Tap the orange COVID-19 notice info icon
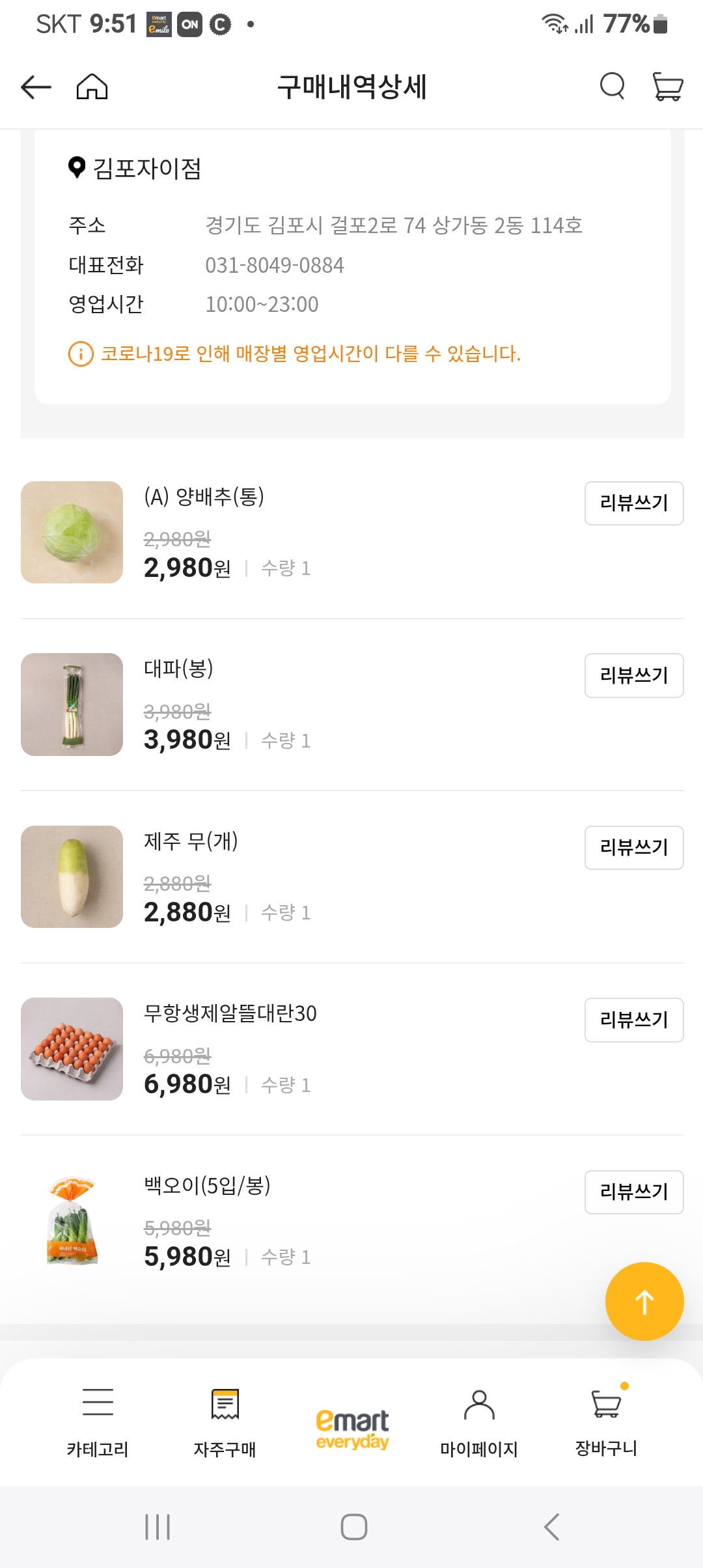This screenshot has width=703, height=1568. (x=78, y=354)
